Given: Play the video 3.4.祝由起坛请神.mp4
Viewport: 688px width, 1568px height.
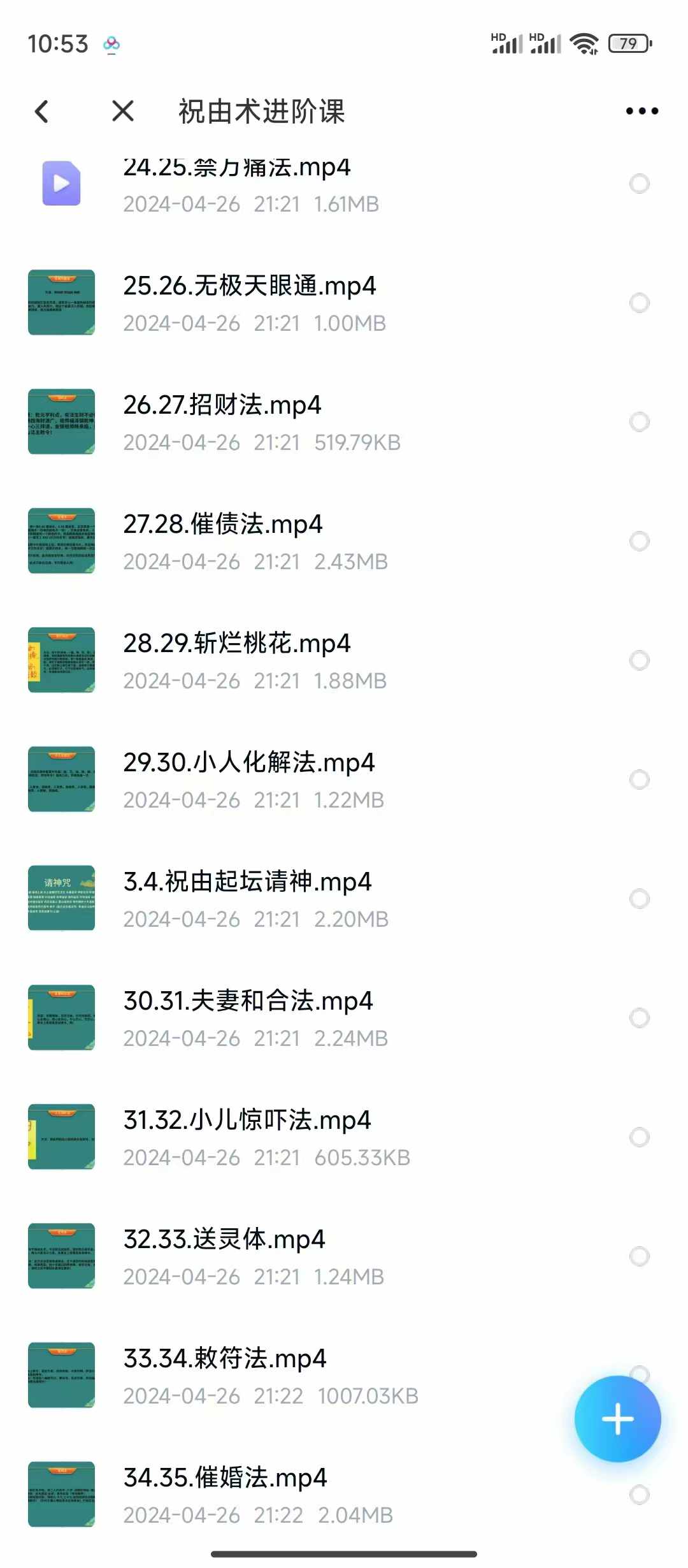Looking at the screenshot, I should (x=247, y=882).
